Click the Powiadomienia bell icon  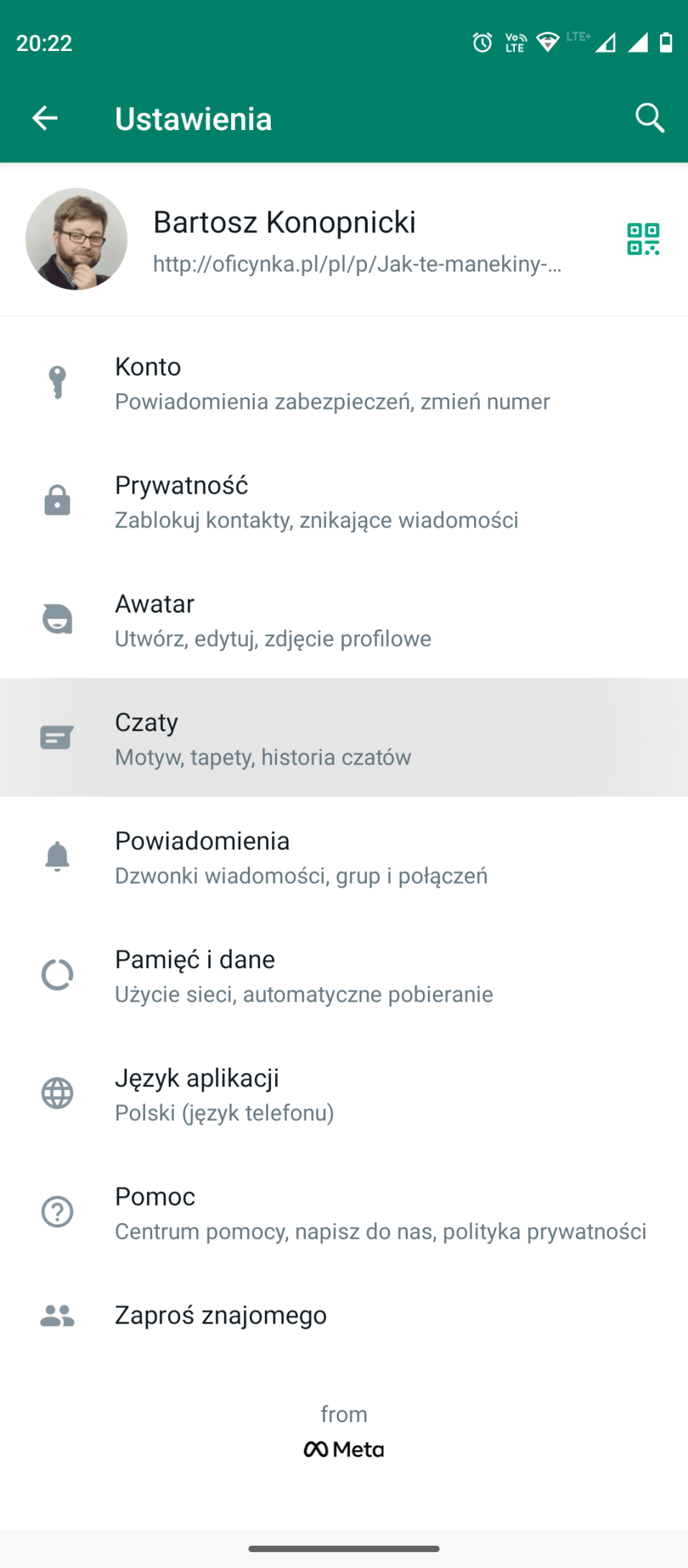tap(57, 857)
